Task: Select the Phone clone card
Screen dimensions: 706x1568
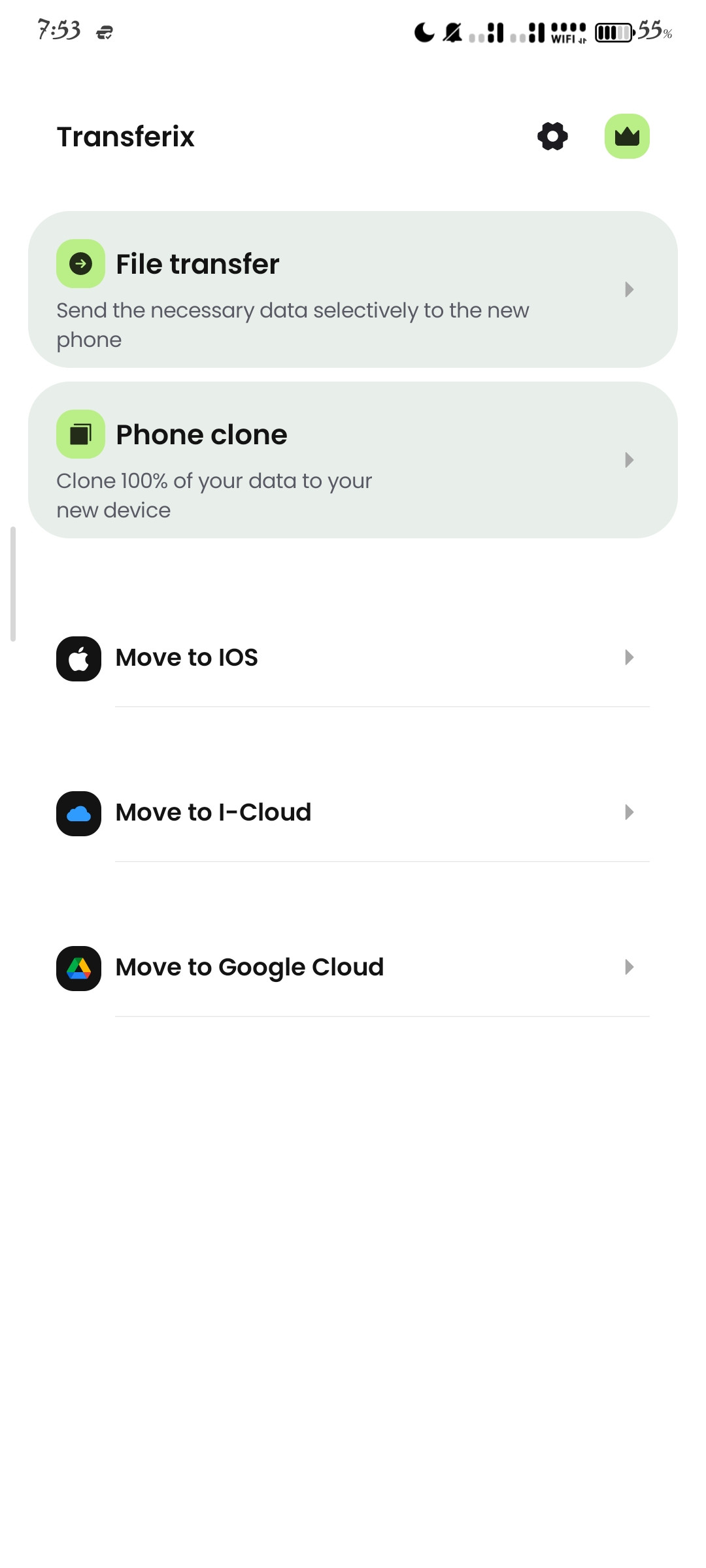Action: point(352,460)
